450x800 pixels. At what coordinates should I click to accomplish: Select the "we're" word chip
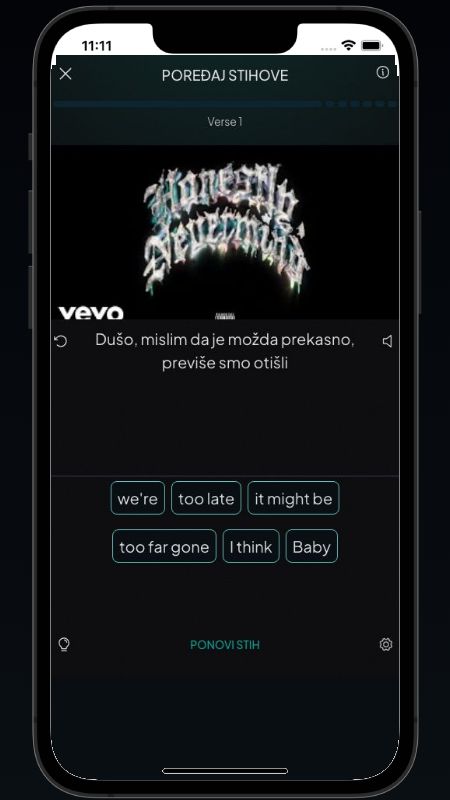(x=138, y=498)
